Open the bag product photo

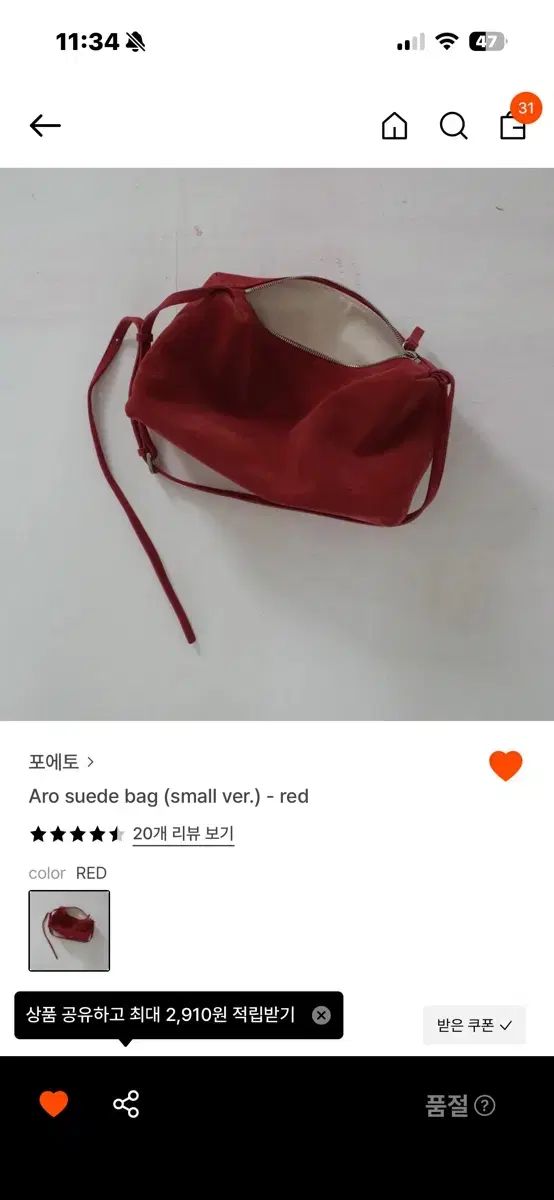[x=277, y=444]
